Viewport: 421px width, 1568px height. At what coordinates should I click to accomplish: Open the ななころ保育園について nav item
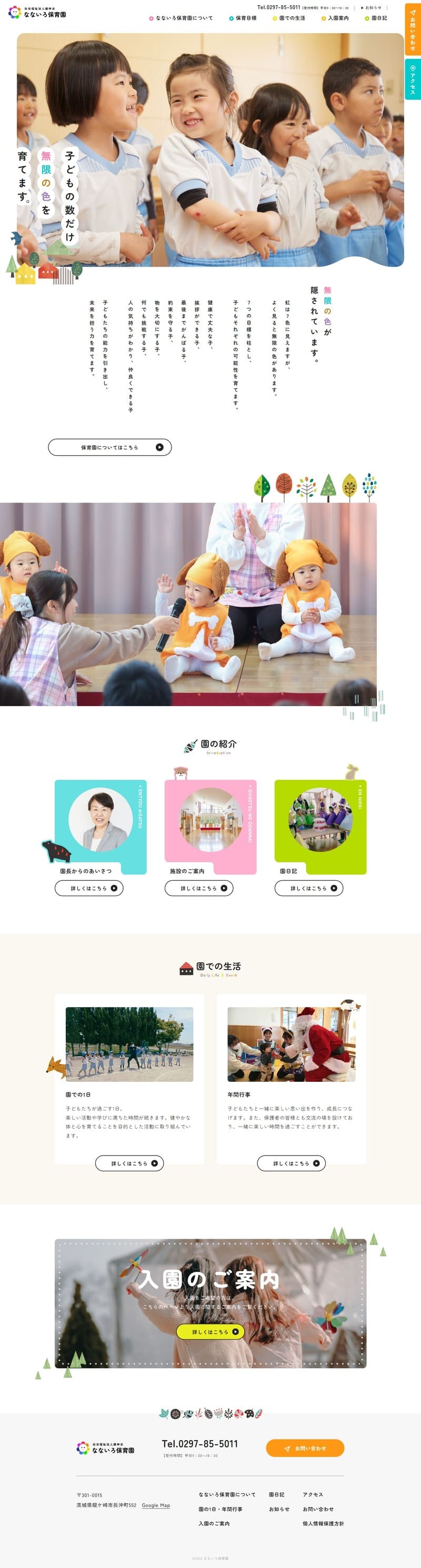pos(184,18)
